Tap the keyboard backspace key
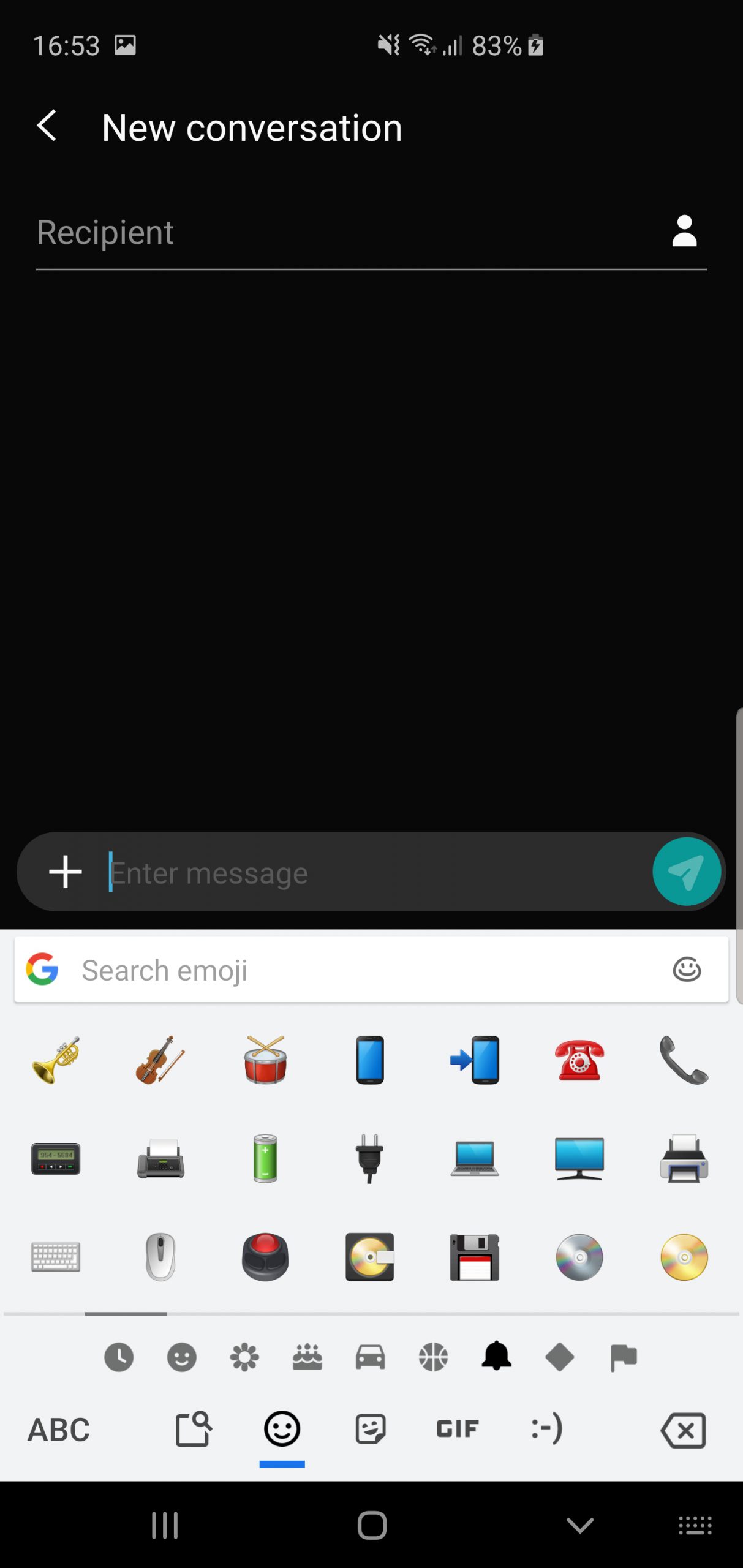This screenshot has width=743, height=1568. pyautogui.click(x=683, y=1431)
